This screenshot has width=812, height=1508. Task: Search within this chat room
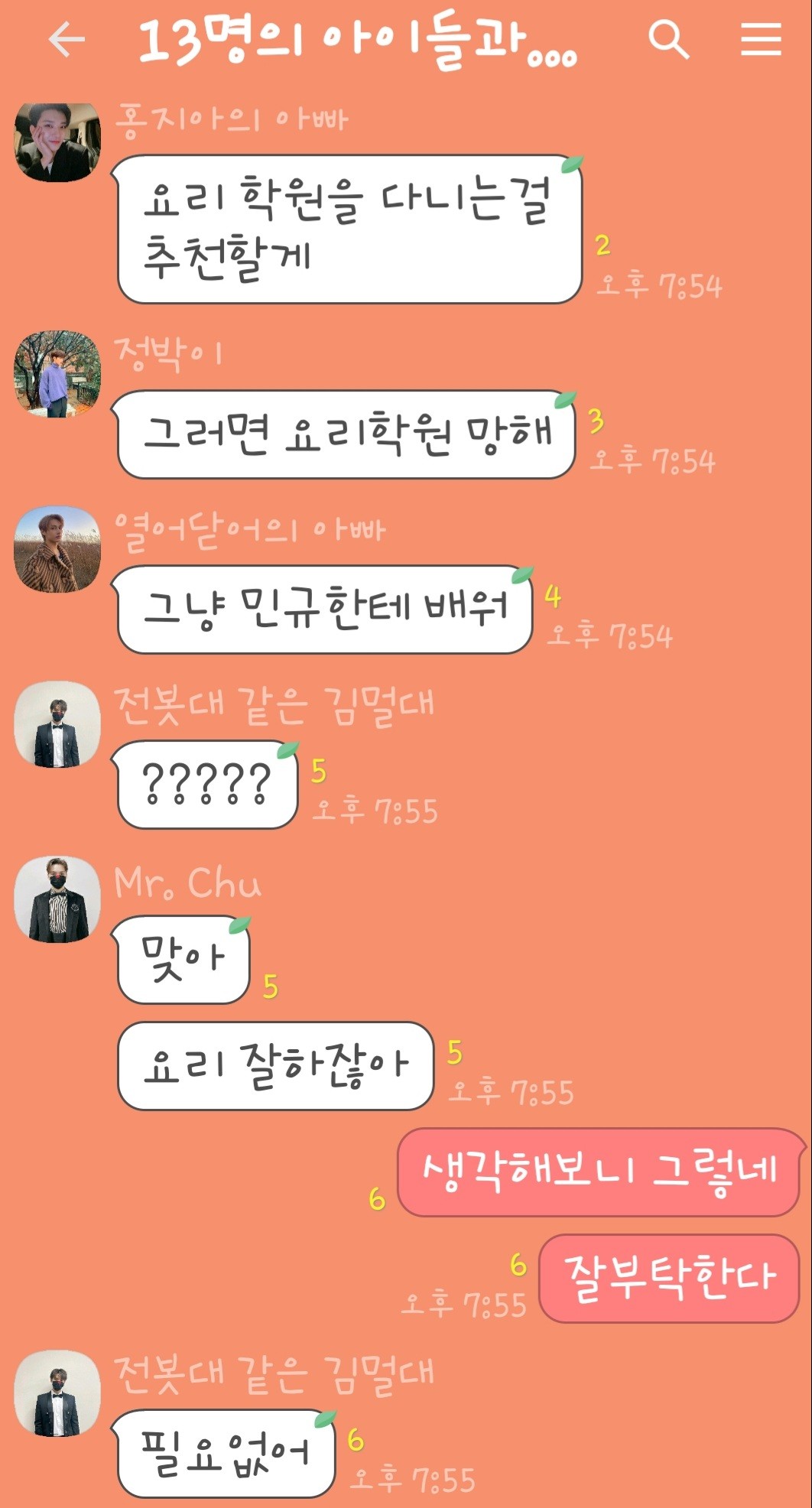pos(668,40)
